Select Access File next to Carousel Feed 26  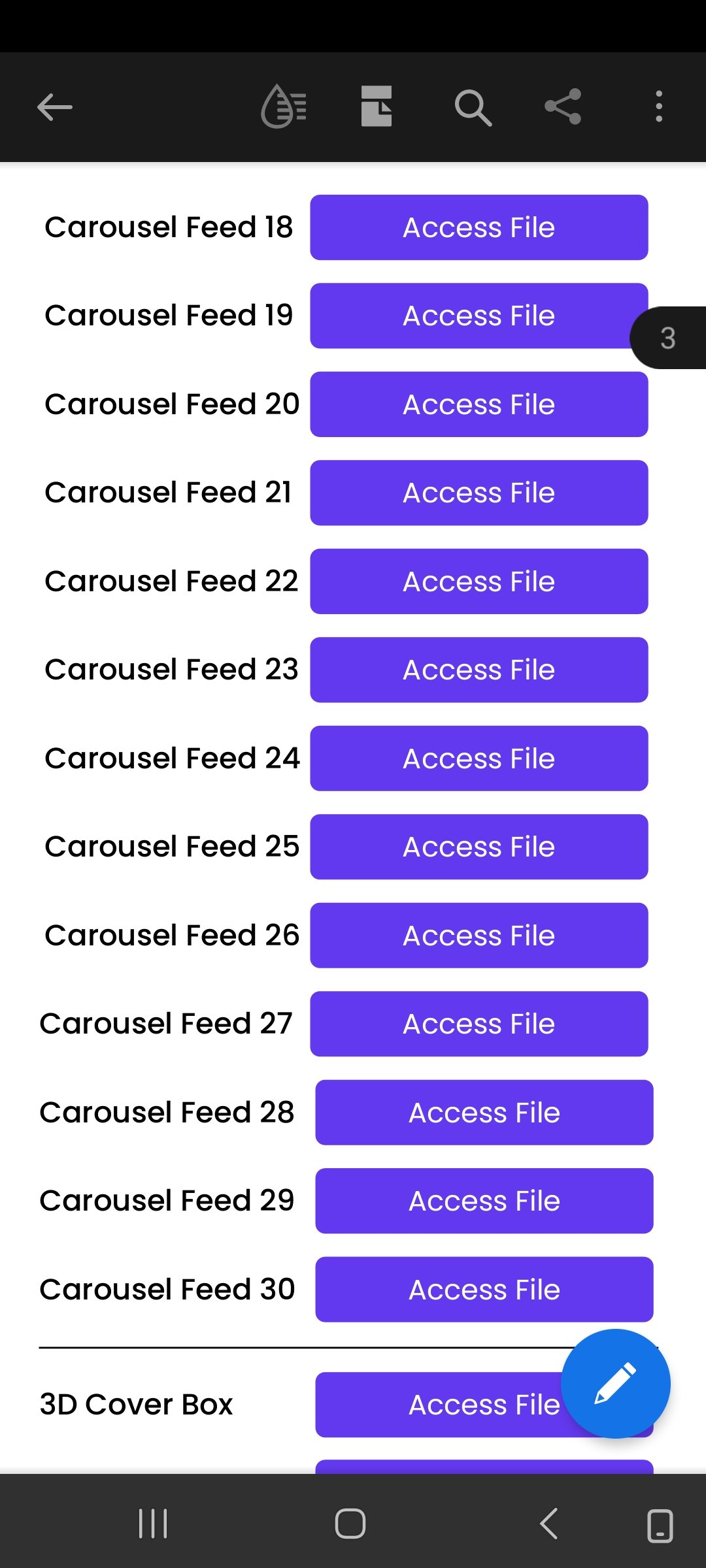coord(479,936)
